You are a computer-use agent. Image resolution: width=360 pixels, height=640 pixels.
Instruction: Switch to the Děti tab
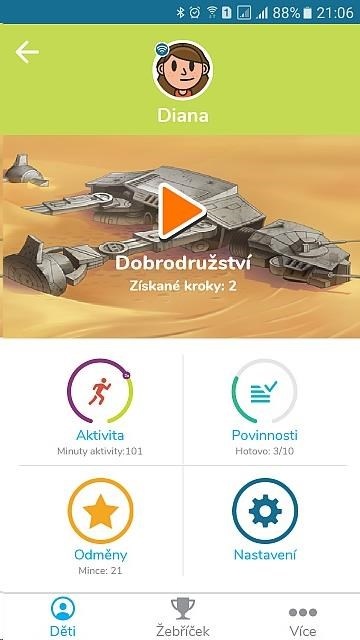(63, 616)
